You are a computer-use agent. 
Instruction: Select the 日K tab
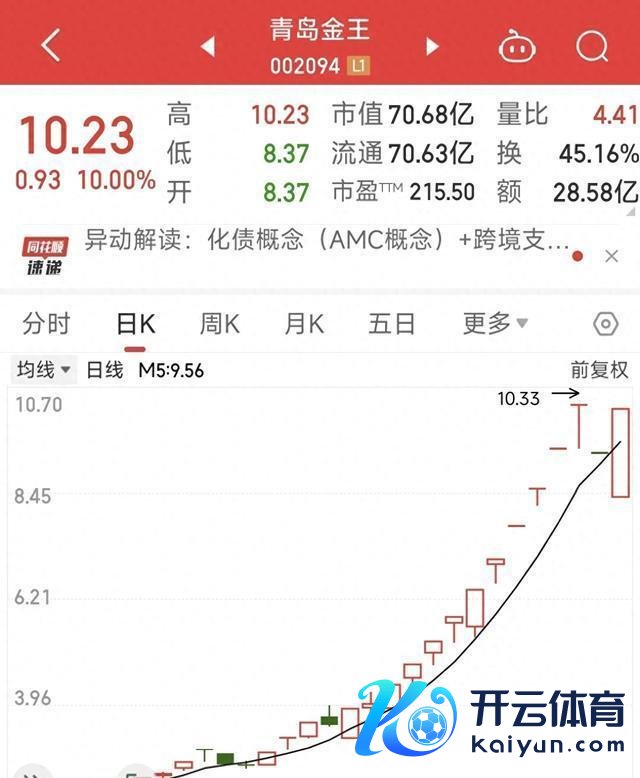pyautogui.click(x=135, y=324)
